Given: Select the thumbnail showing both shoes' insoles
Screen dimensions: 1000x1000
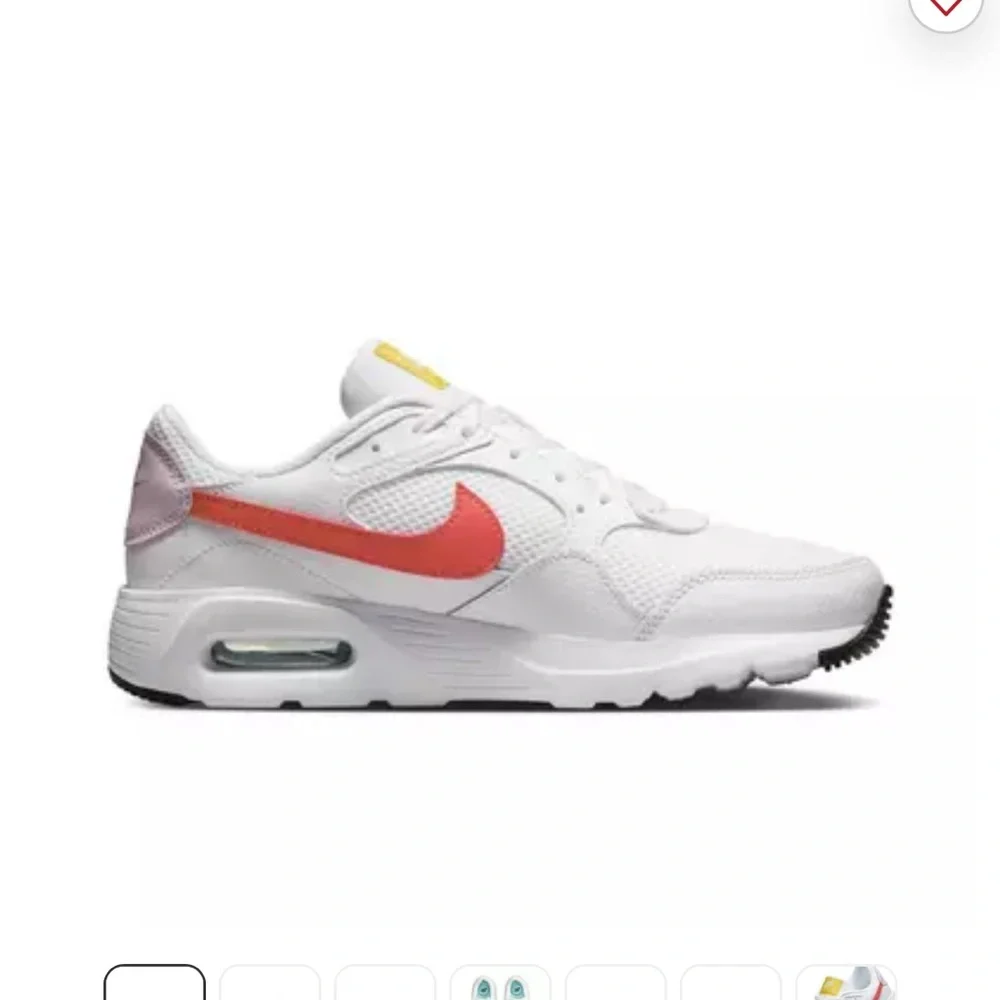Looking at the screenshot, I should pos(500,982).
